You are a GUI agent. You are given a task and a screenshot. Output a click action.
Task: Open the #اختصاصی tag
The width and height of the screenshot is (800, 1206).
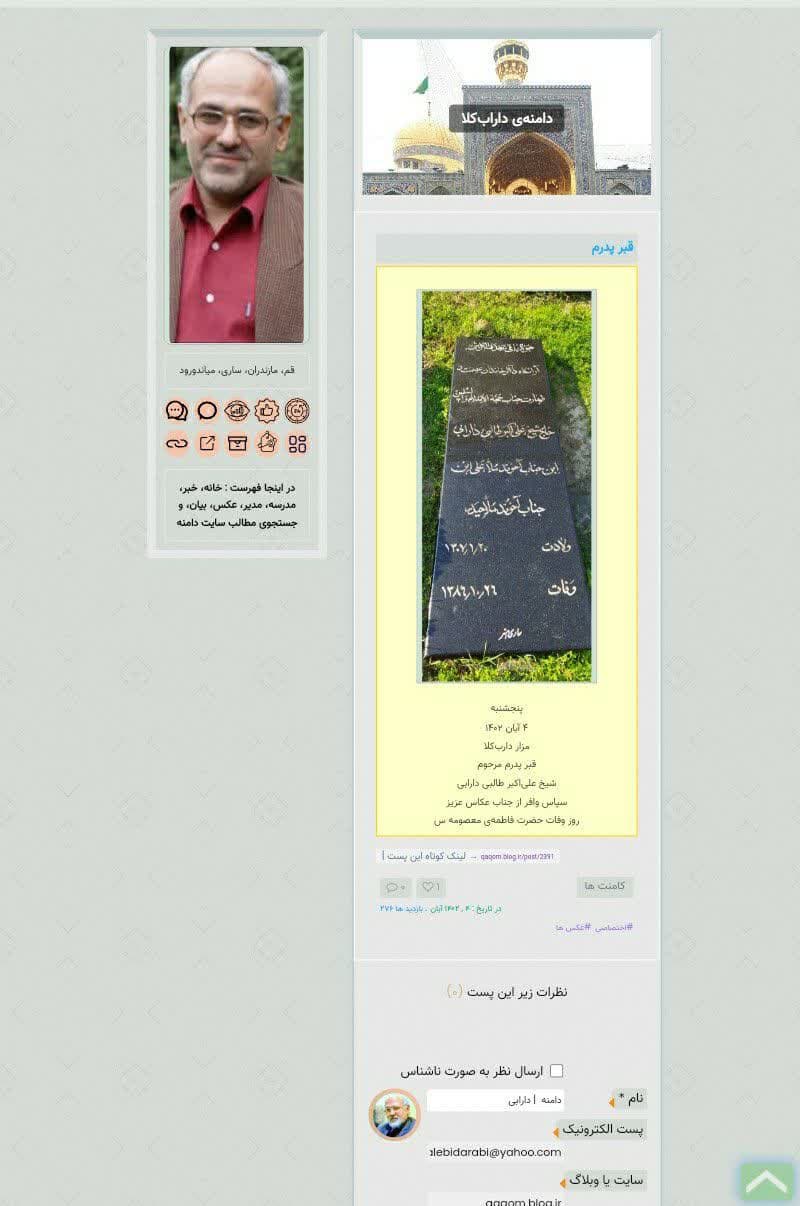(614, 928)
